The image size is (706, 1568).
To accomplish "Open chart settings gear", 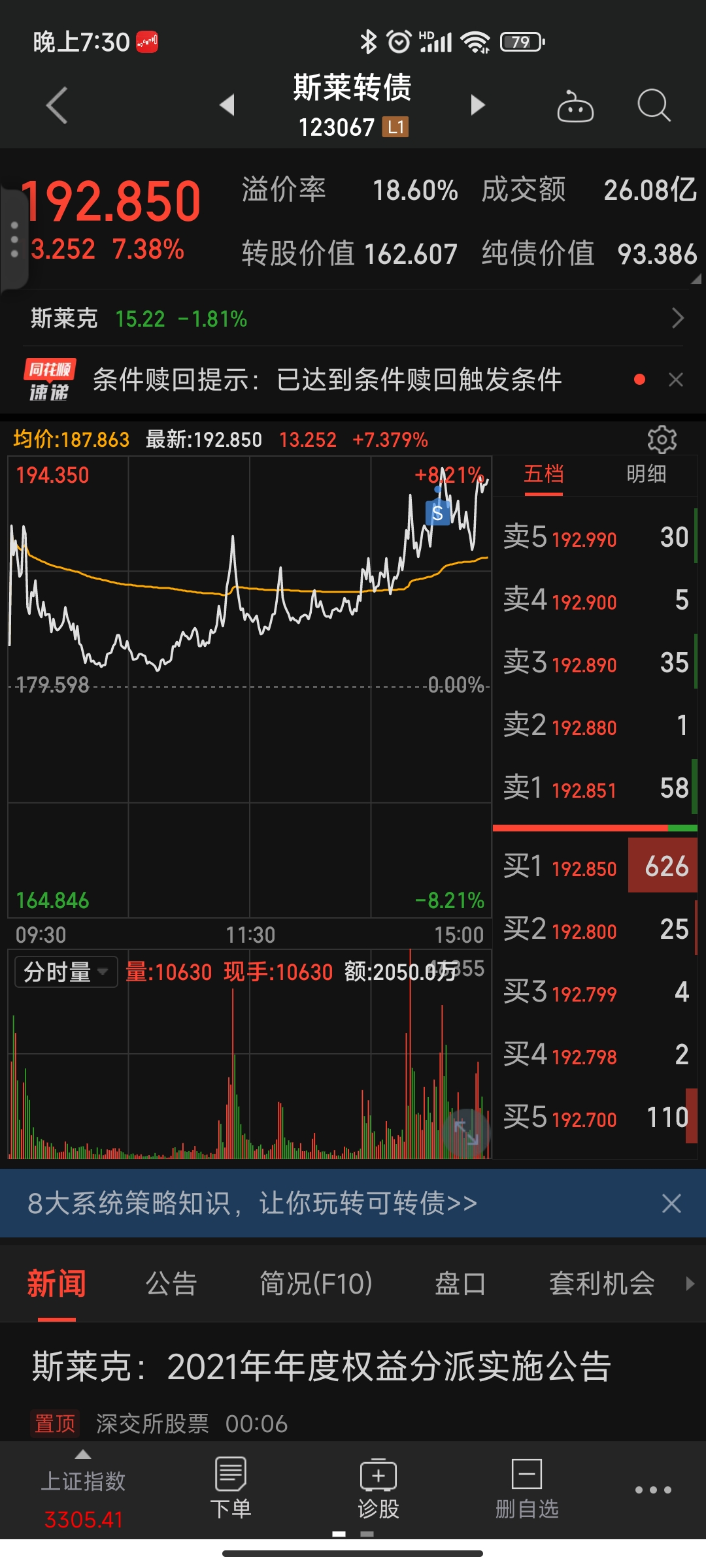I will pos(662,440).
